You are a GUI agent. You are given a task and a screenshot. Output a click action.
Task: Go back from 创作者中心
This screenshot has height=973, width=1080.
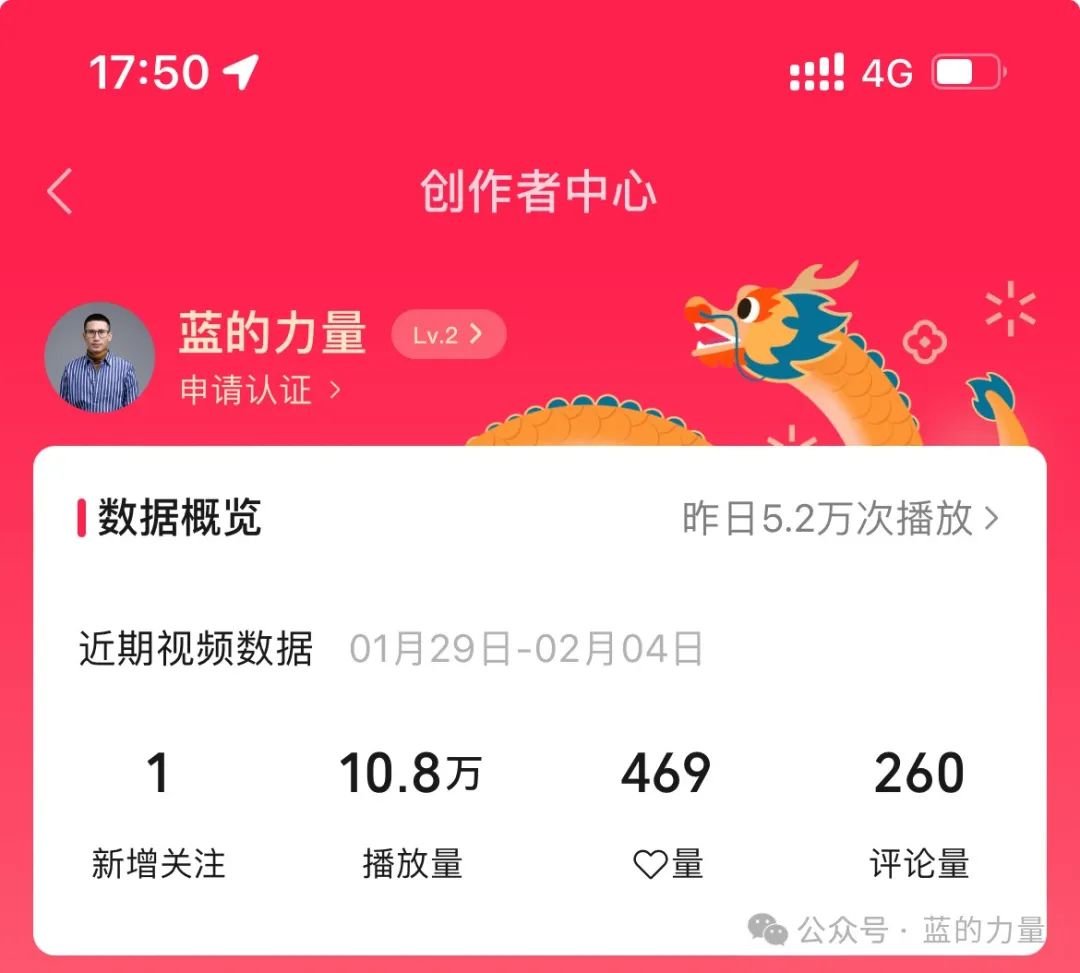(61, 192)
